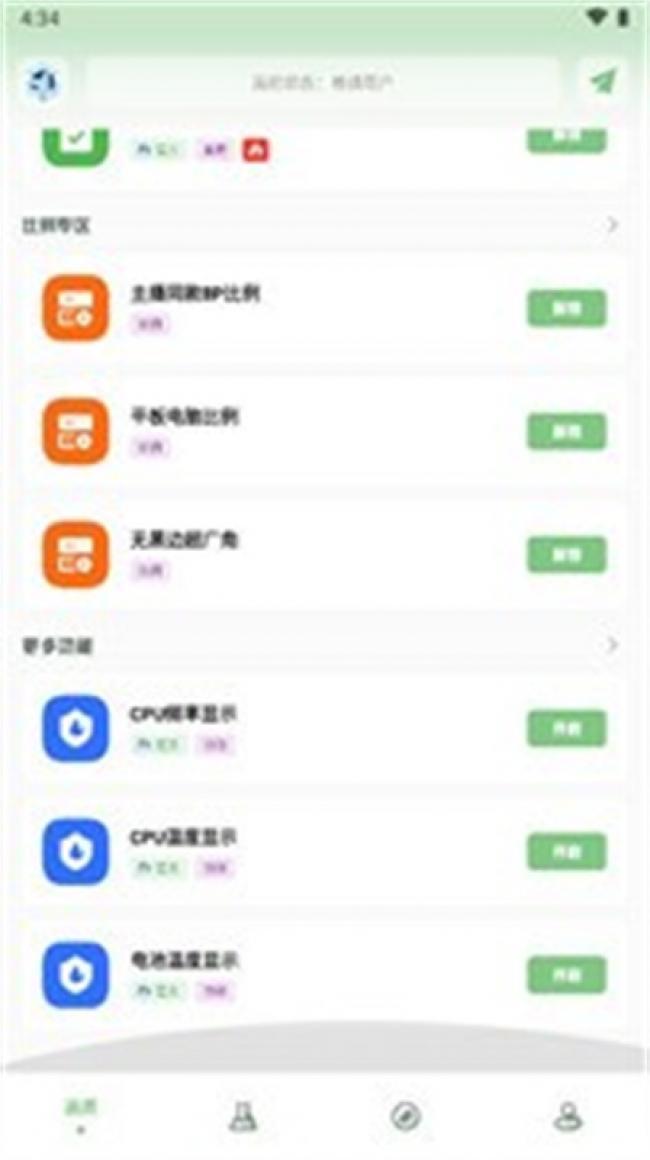Screen dimensions: 650x1160
Task: Tap the status bar field at the top
Action: point(322,82)
